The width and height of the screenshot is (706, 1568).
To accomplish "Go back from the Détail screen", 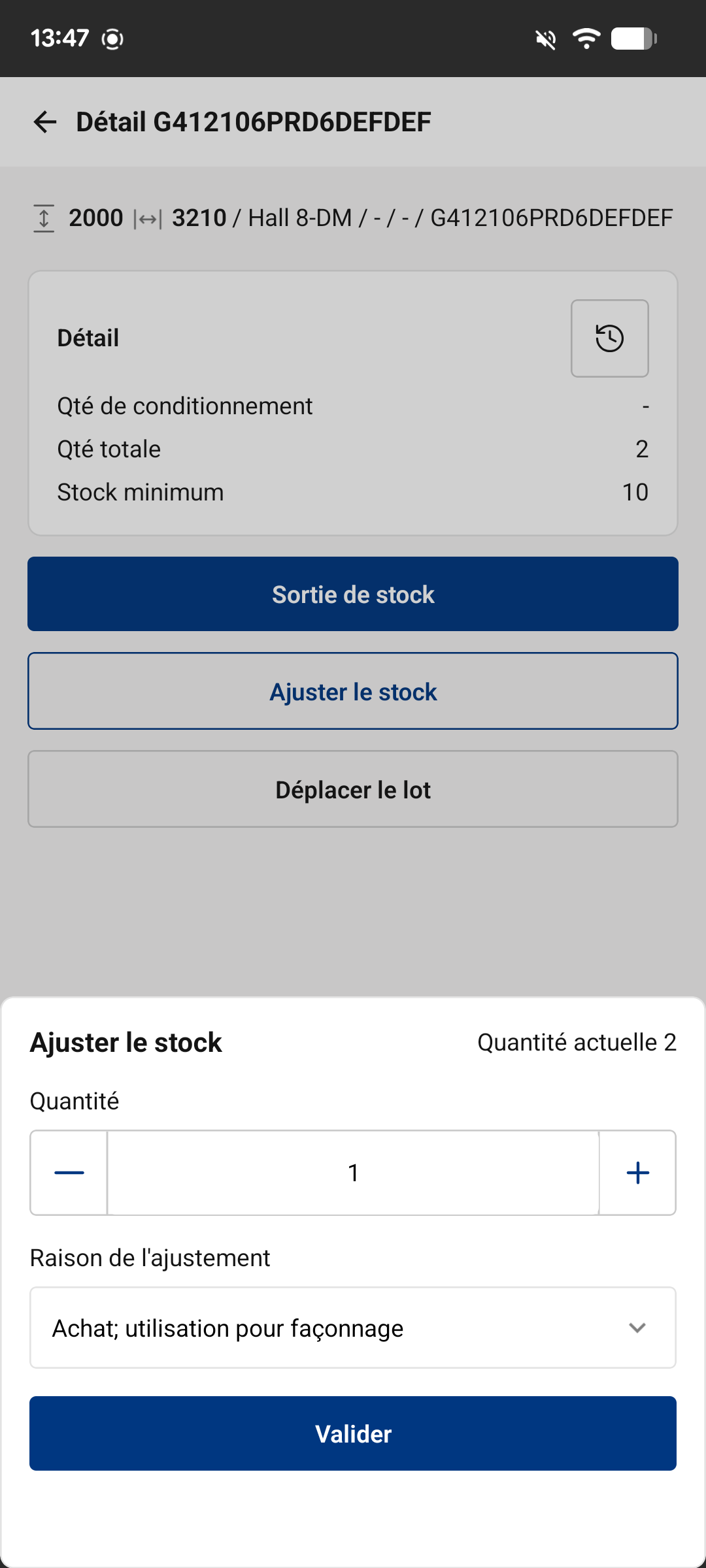I will (x=45, y=122).
